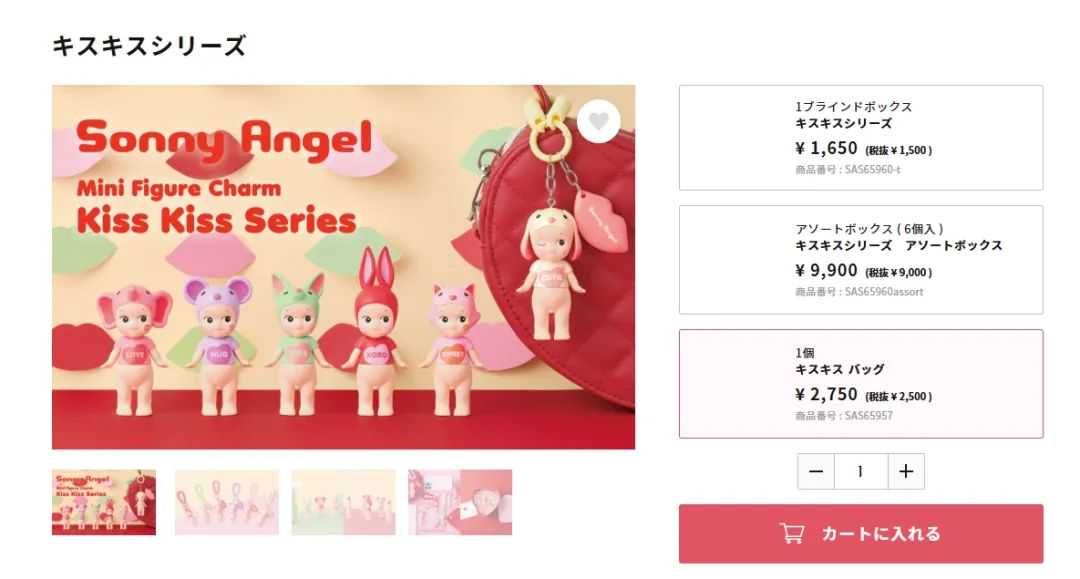Show the second thumbnail with hanging charms
The image size is (1080, 579).
(227, 502)
